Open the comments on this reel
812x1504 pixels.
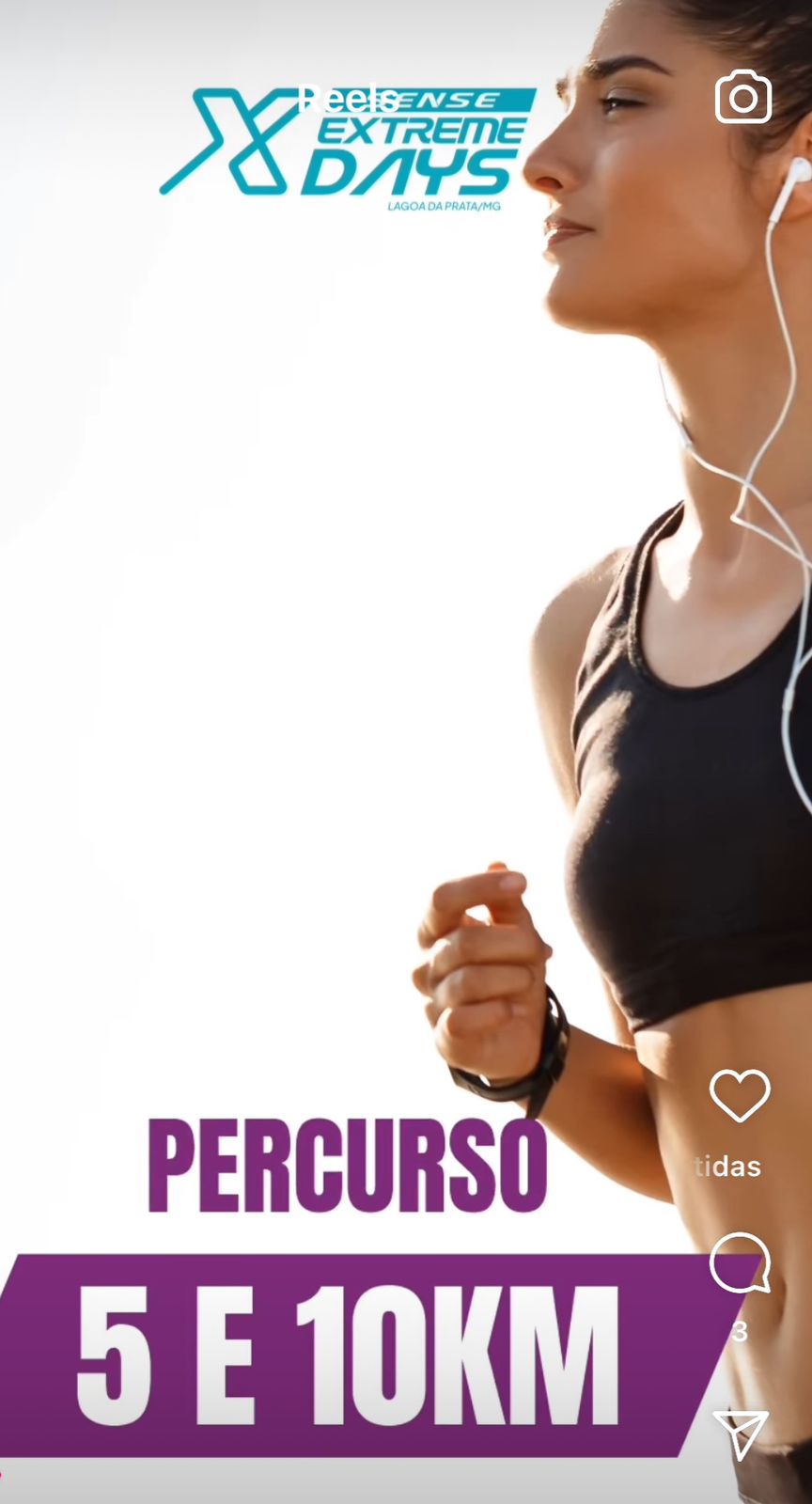click(740, 1264)
